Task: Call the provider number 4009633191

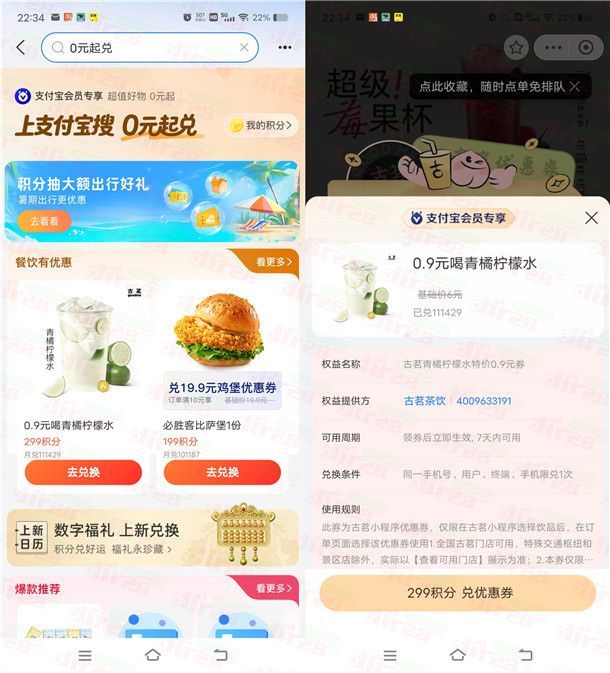Action: [x=484, y=401]
